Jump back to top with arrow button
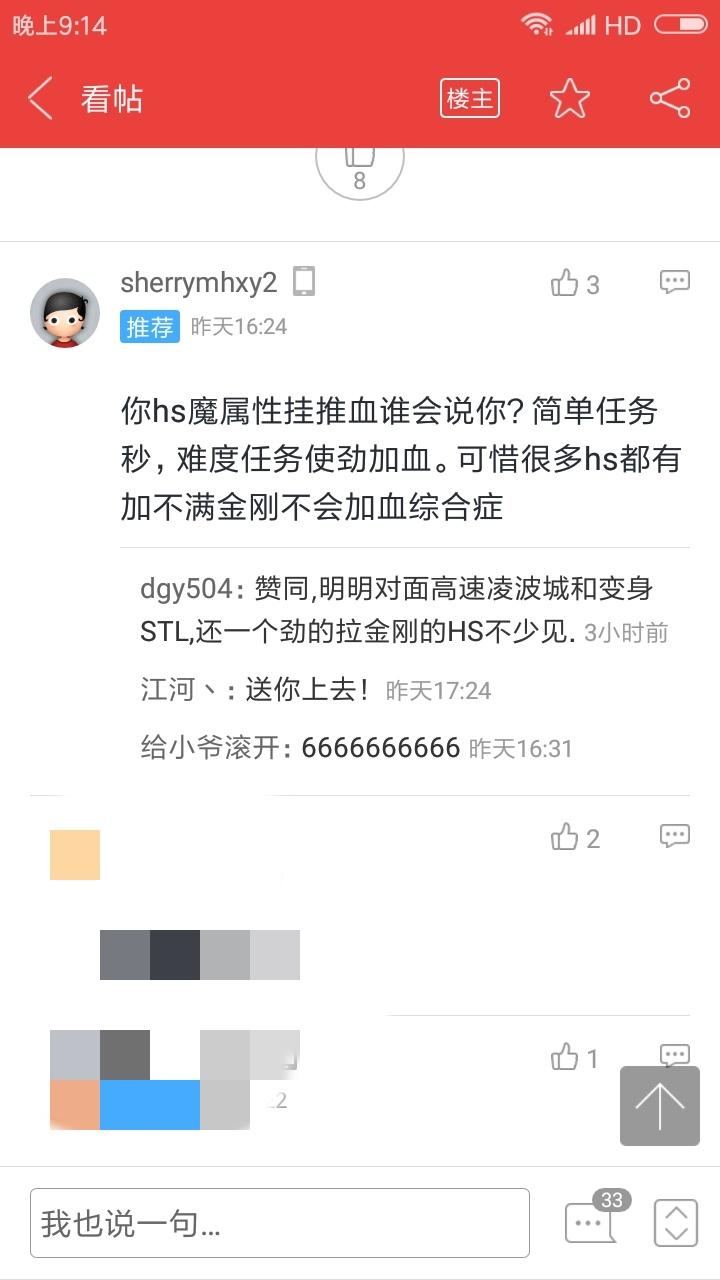Screen dimensions: 720x1280 point(660,1105)
